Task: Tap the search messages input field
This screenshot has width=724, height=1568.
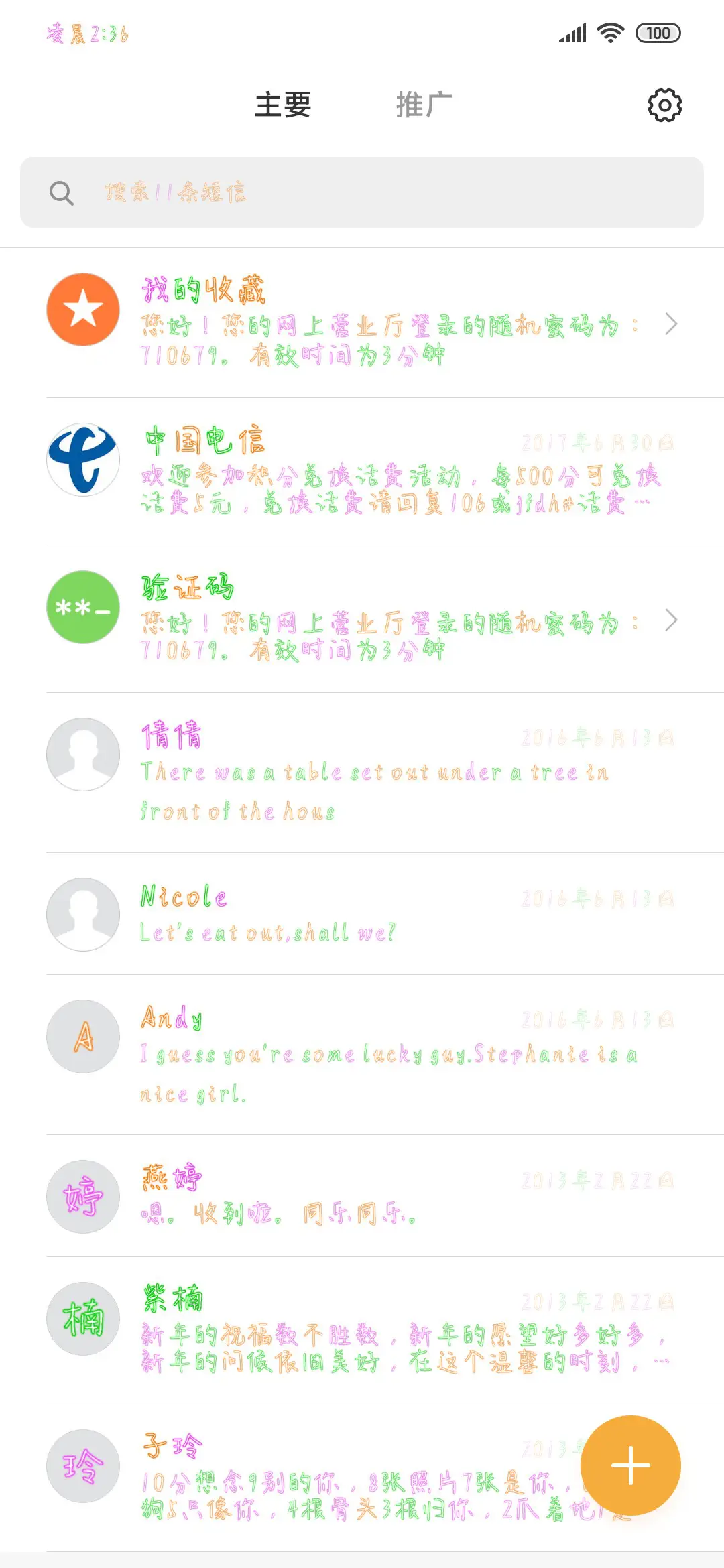Action: click(362, 192)
